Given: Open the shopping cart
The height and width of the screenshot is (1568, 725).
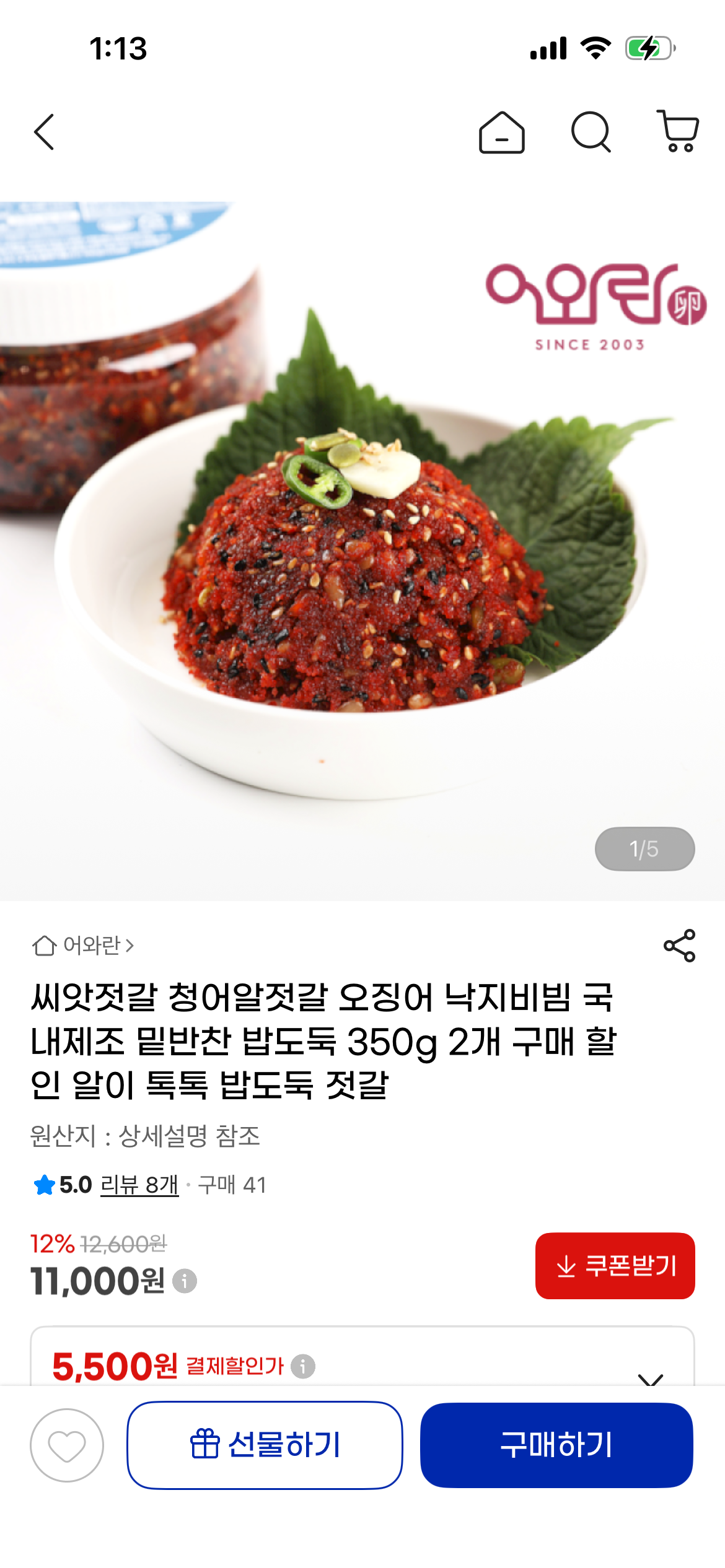Looking at the screenshot, I should pos(678,131).
